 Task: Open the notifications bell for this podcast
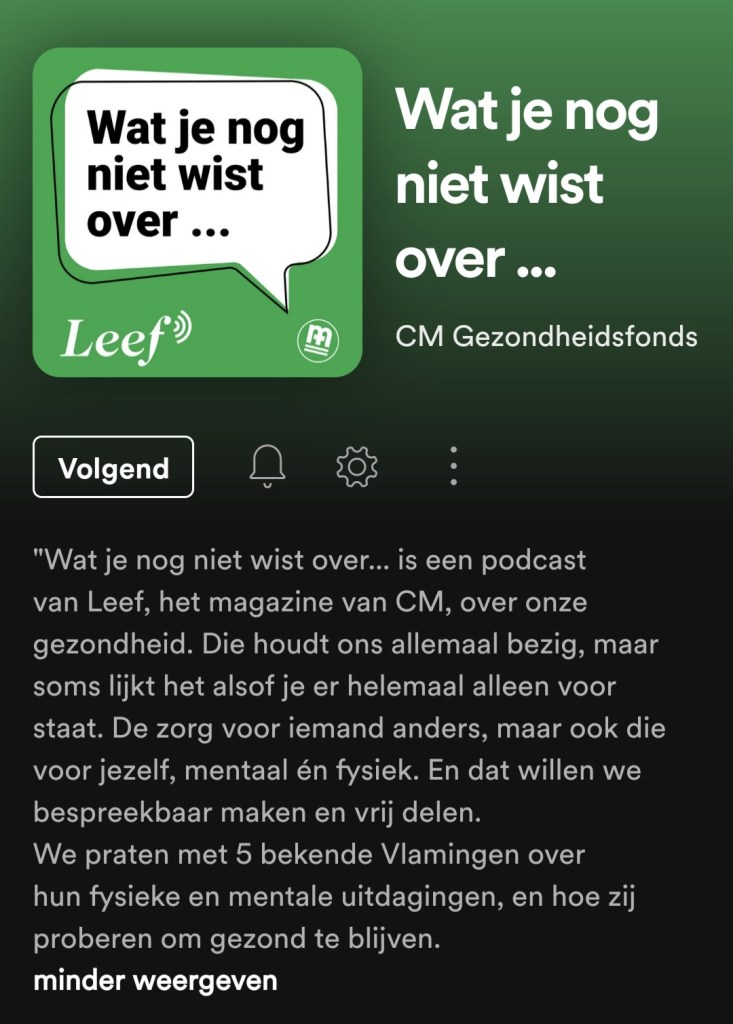coord(267,466)
